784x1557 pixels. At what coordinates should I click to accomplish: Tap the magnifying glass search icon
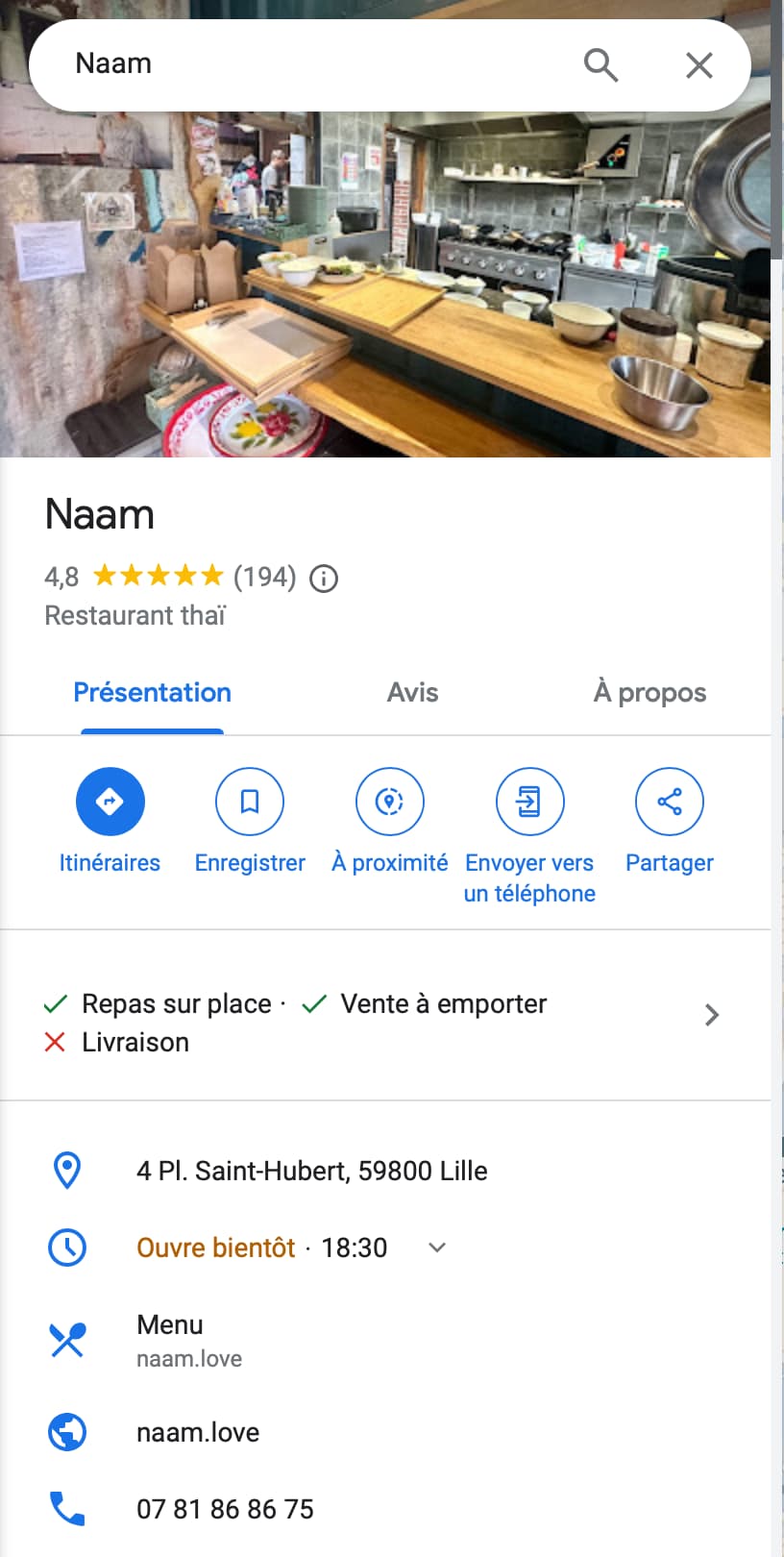[600, 64]
